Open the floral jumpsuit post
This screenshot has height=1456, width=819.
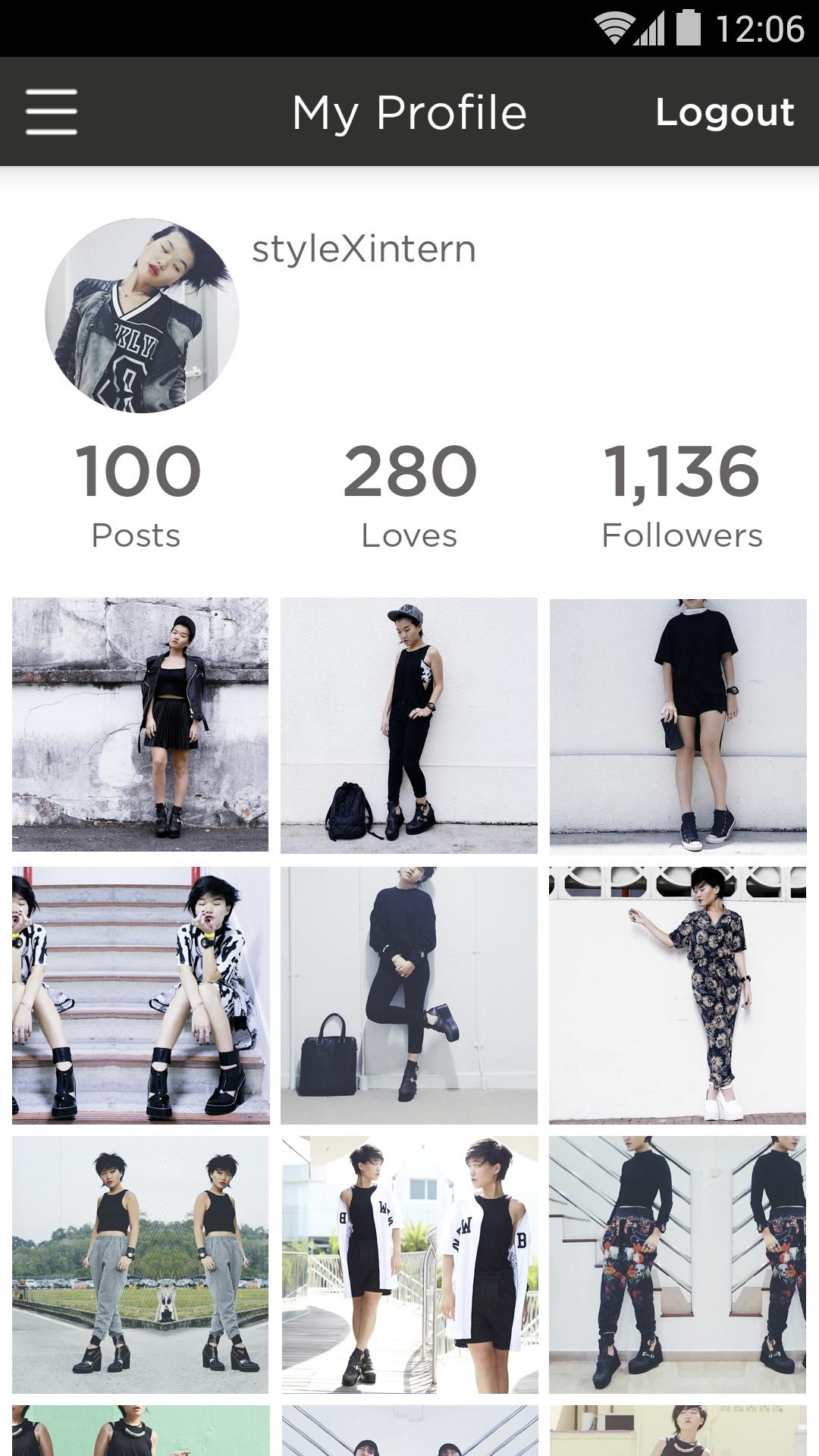[678, 995]
